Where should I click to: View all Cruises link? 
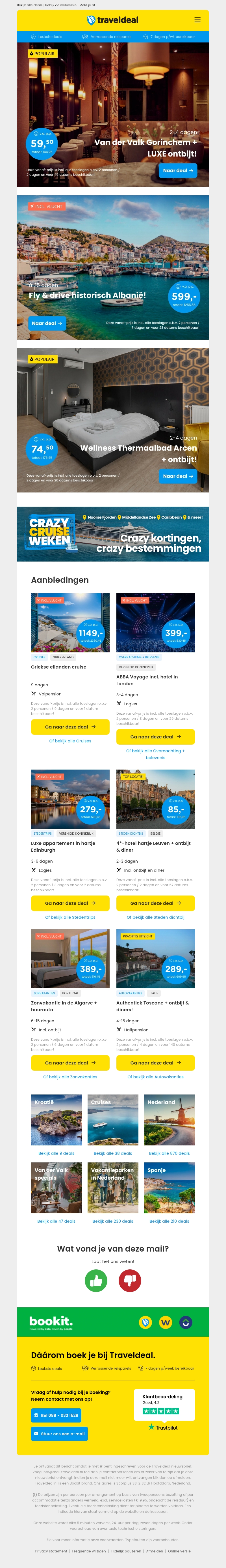(x=70, y=741)
